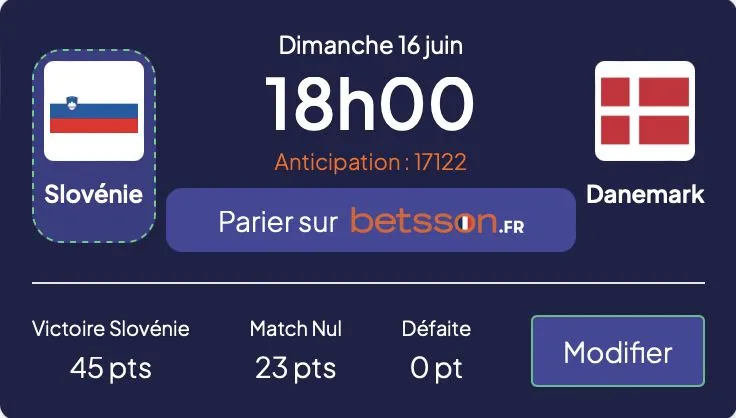
Task: Select the Slovénie team card
Action: 94,145
